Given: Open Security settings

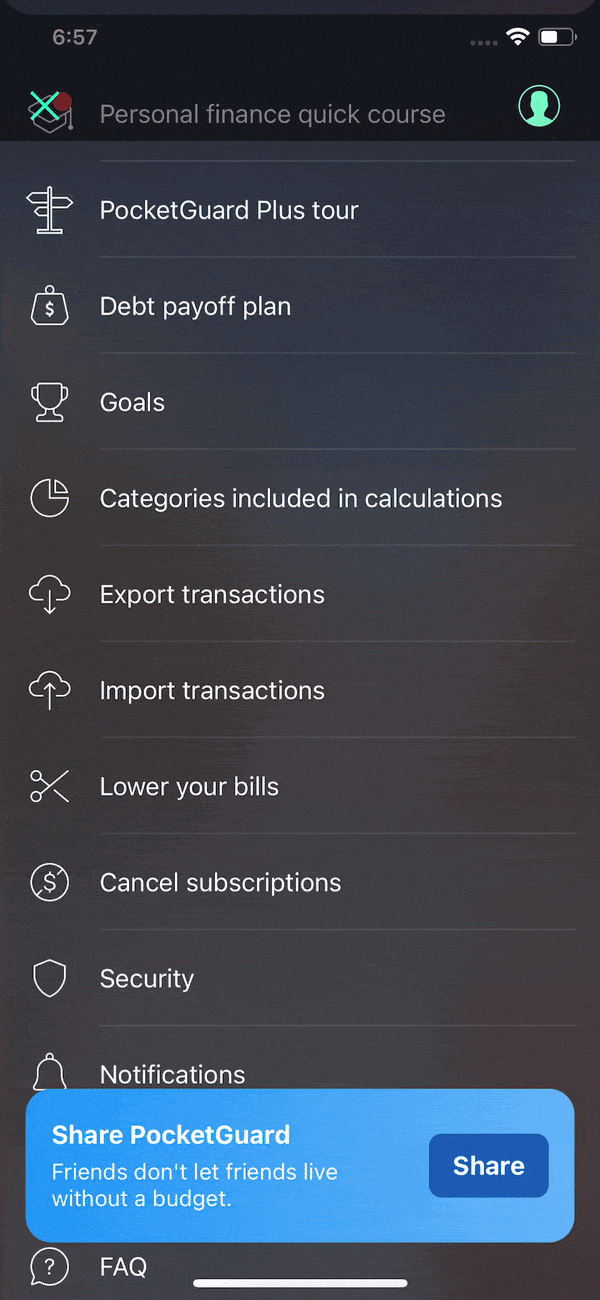Looking at the screenshot, I should point(300,978).
